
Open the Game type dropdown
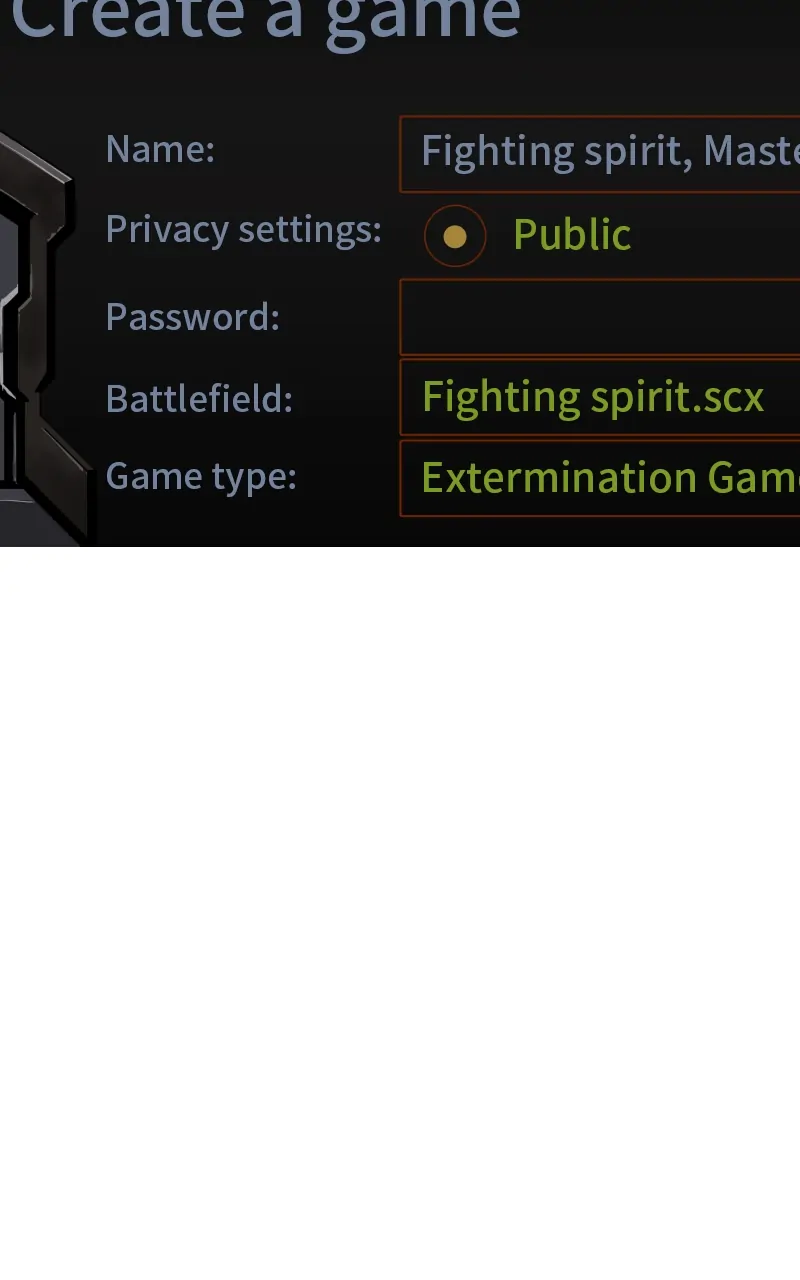[x=600, y=478]
